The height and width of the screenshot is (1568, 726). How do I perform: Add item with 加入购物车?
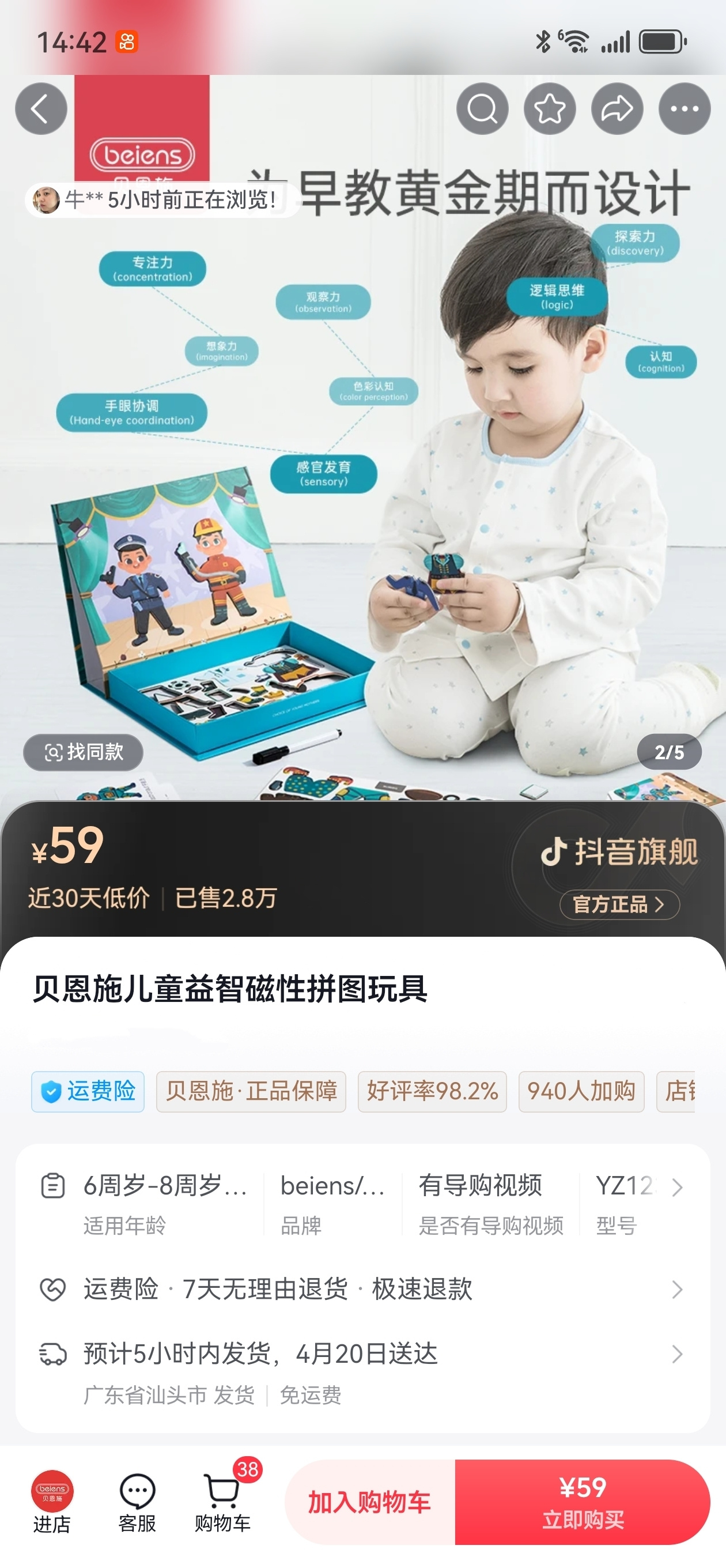pyautogui.click(x=369, y=1502)
